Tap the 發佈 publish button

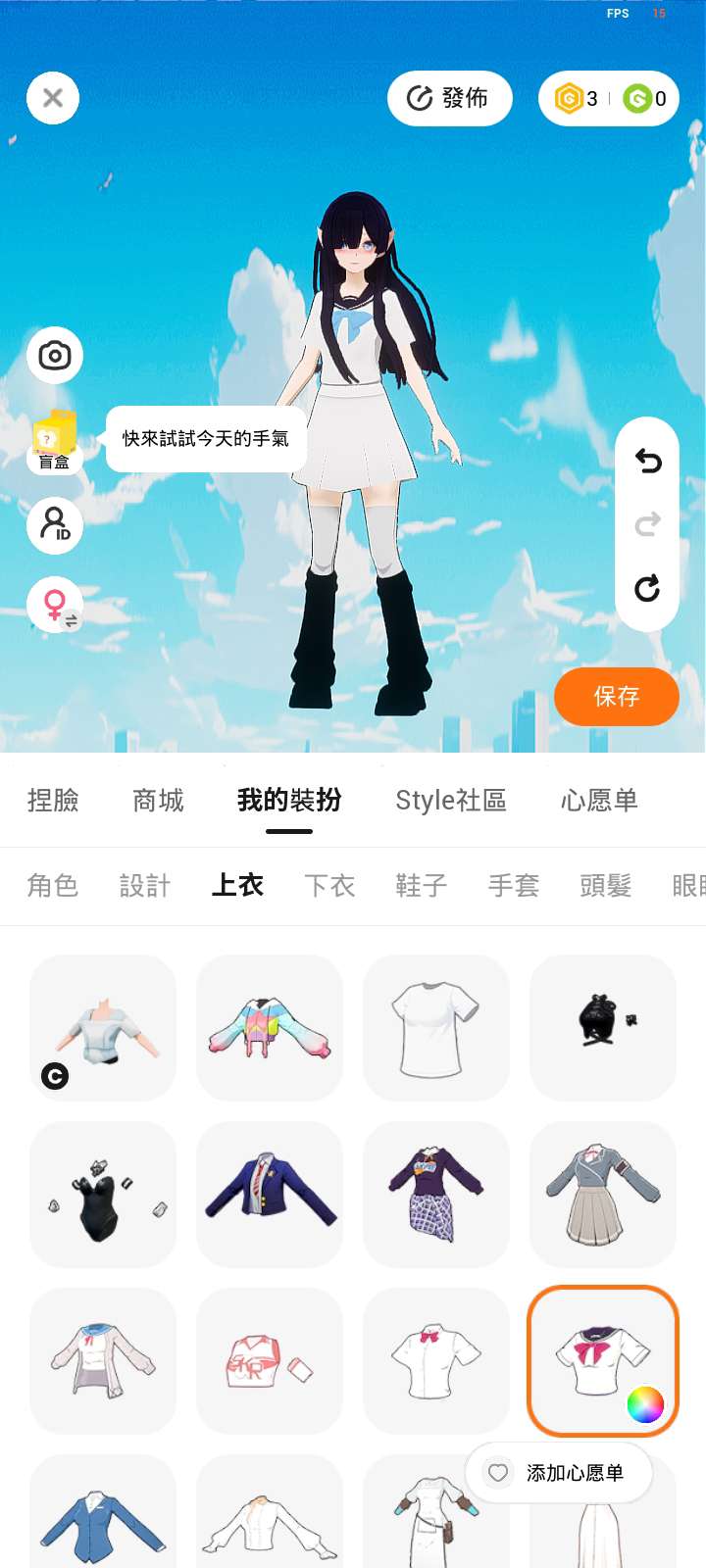pos(449,98)
